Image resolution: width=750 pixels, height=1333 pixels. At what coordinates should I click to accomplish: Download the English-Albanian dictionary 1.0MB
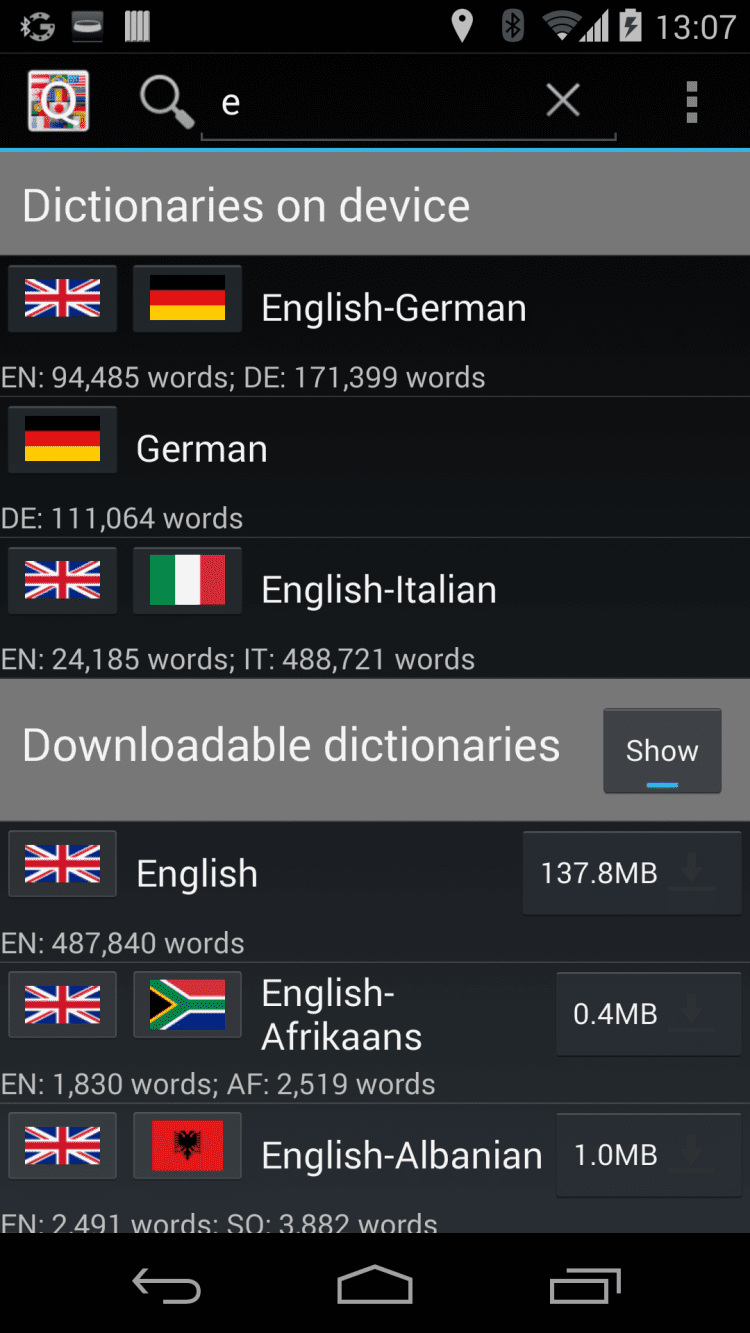(648, 1155)
